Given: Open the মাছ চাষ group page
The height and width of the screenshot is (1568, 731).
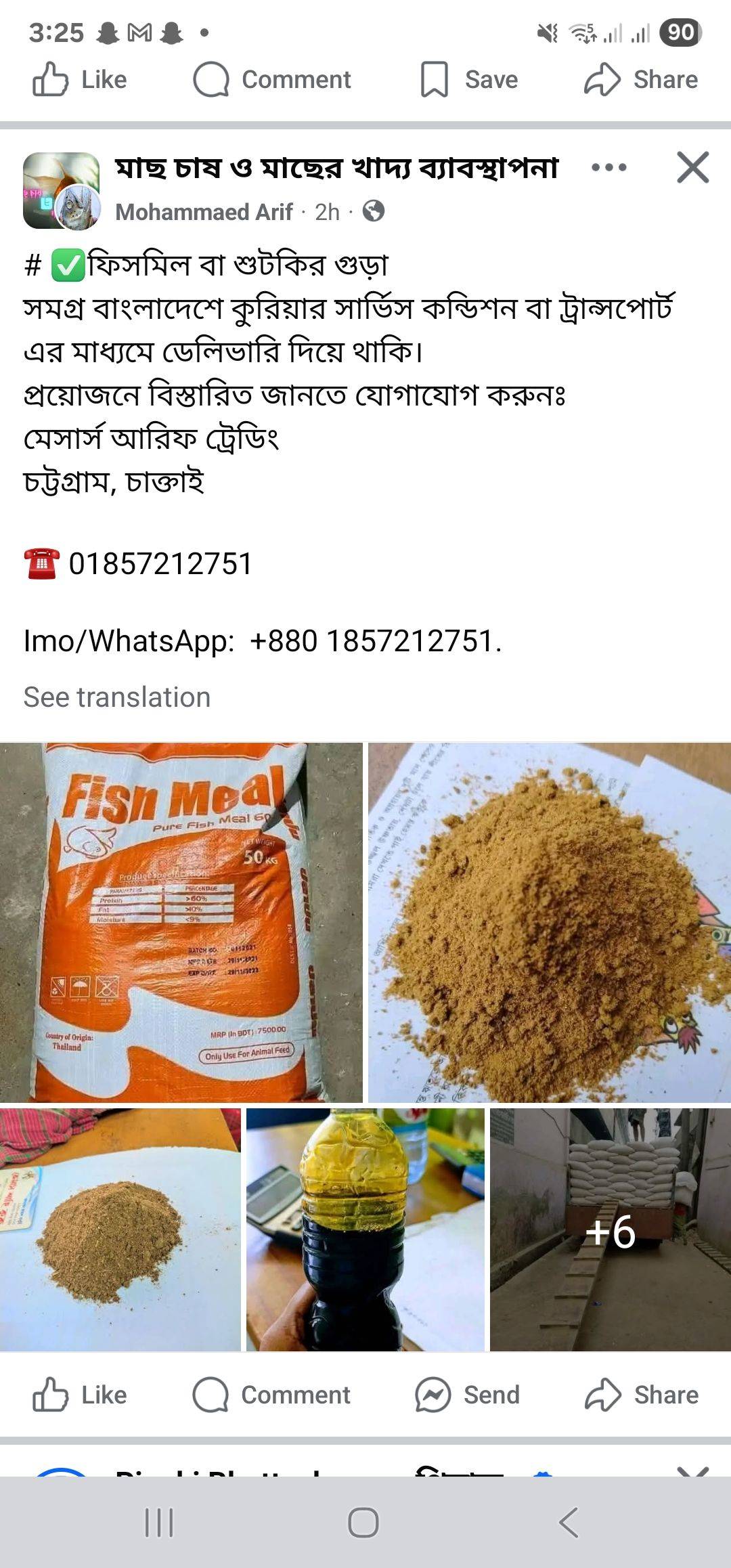Looking at the screenshot, I should pos(336,168).
